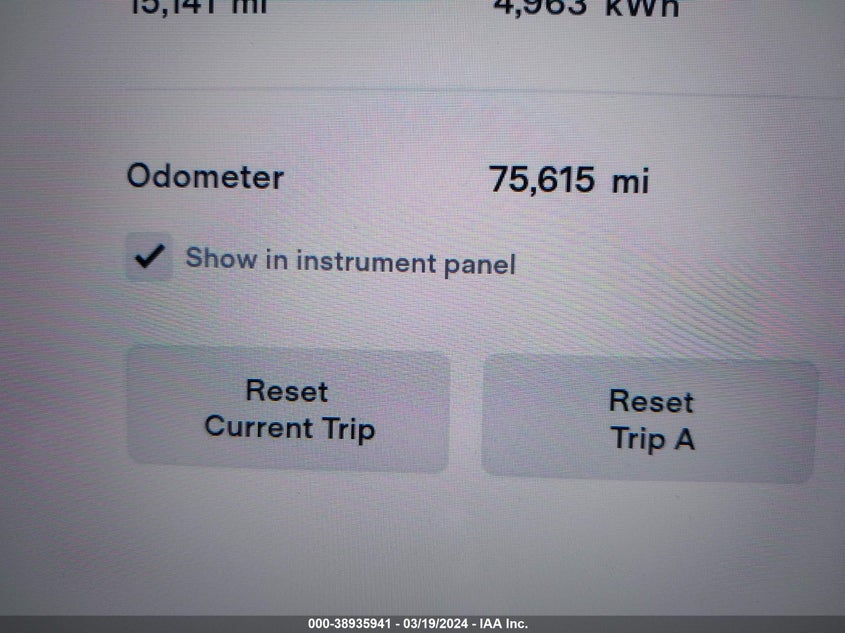Screen dimensions: 845x633
Task: Tap the Reset Current Trip button
Action: (x=288, y=410)
